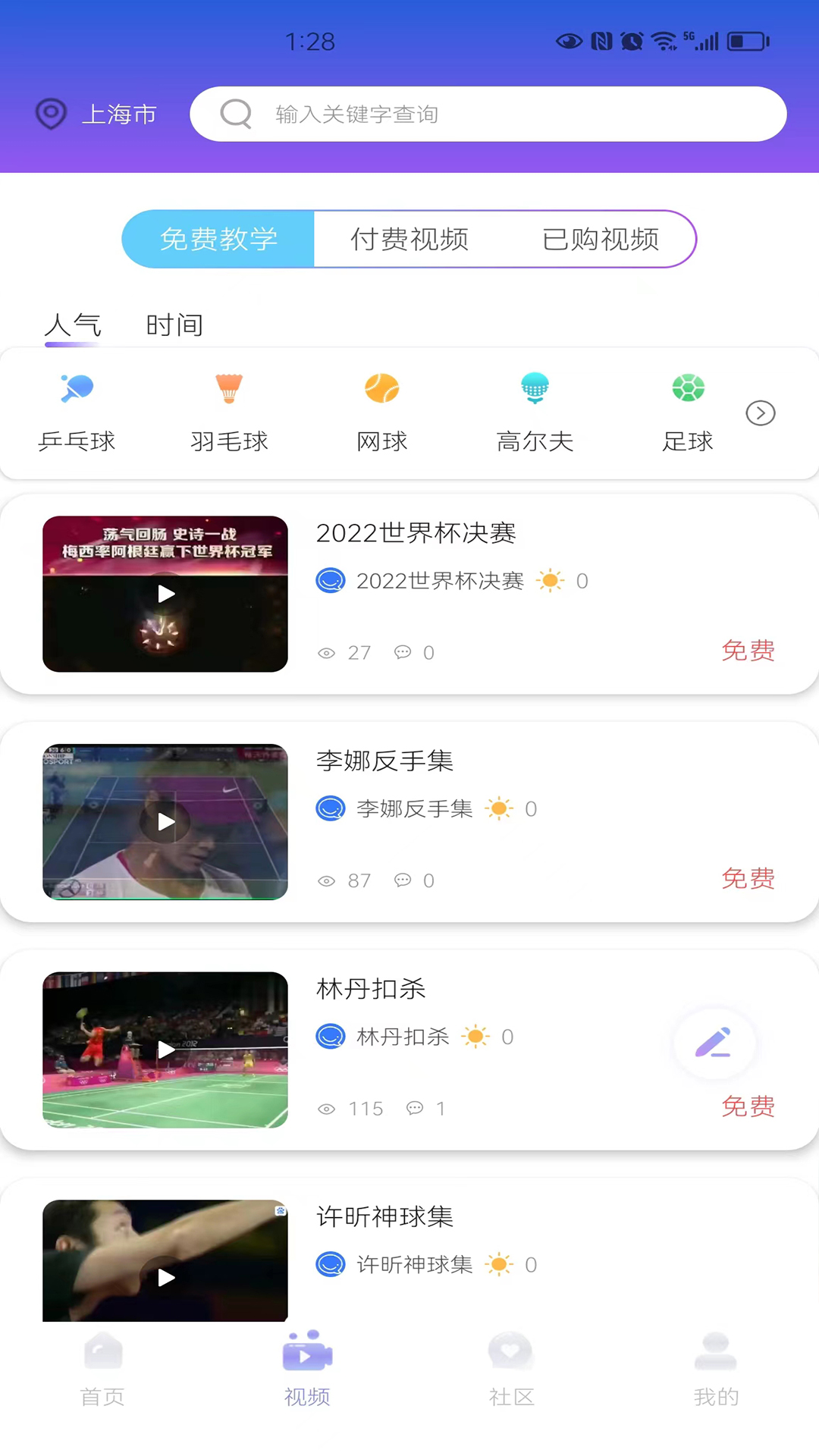Tap the location pin next to 上海市

click(51, 114)
